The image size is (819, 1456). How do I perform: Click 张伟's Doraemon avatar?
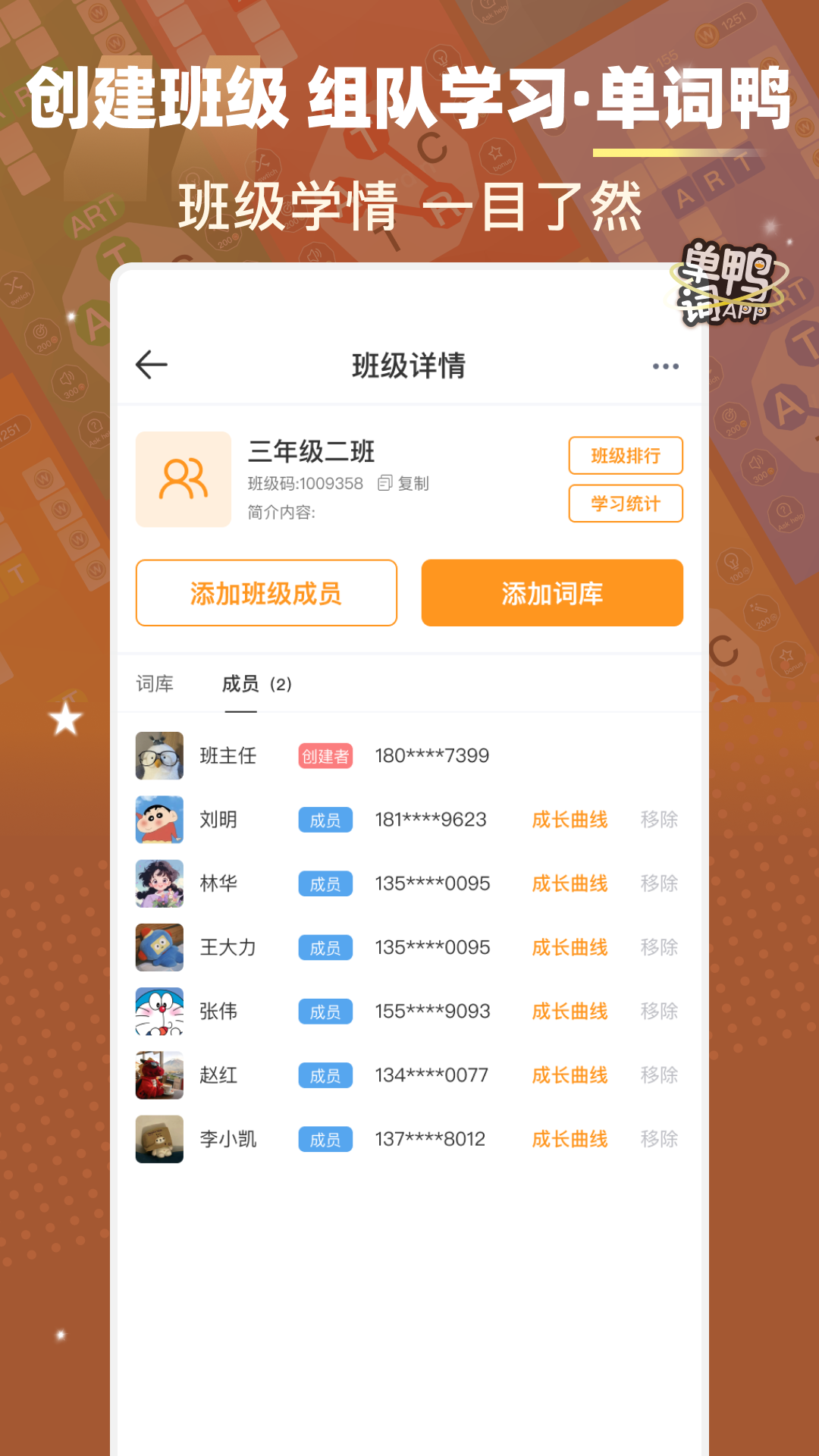pos(159,1012)
